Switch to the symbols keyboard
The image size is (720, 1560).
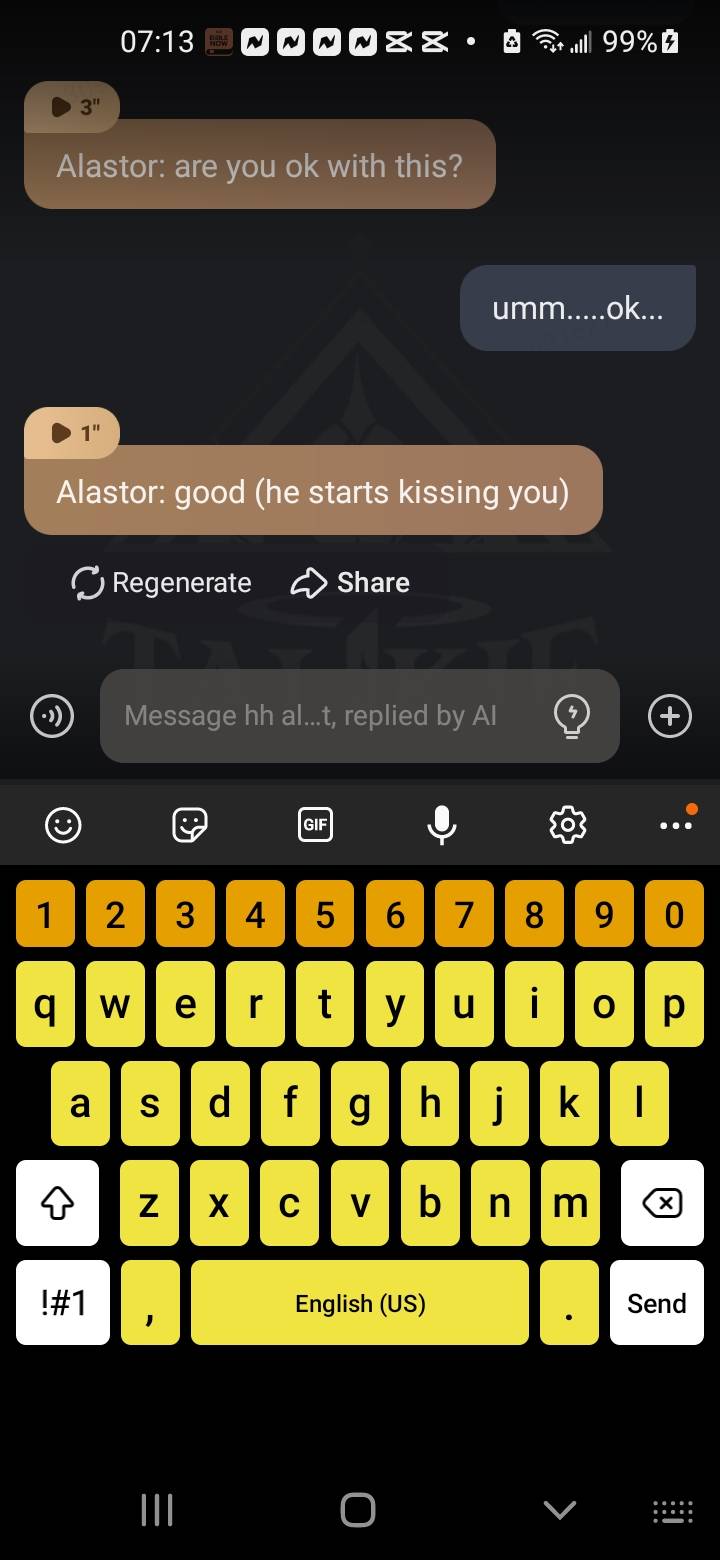pyautogui.click(x=63, y=1303)
